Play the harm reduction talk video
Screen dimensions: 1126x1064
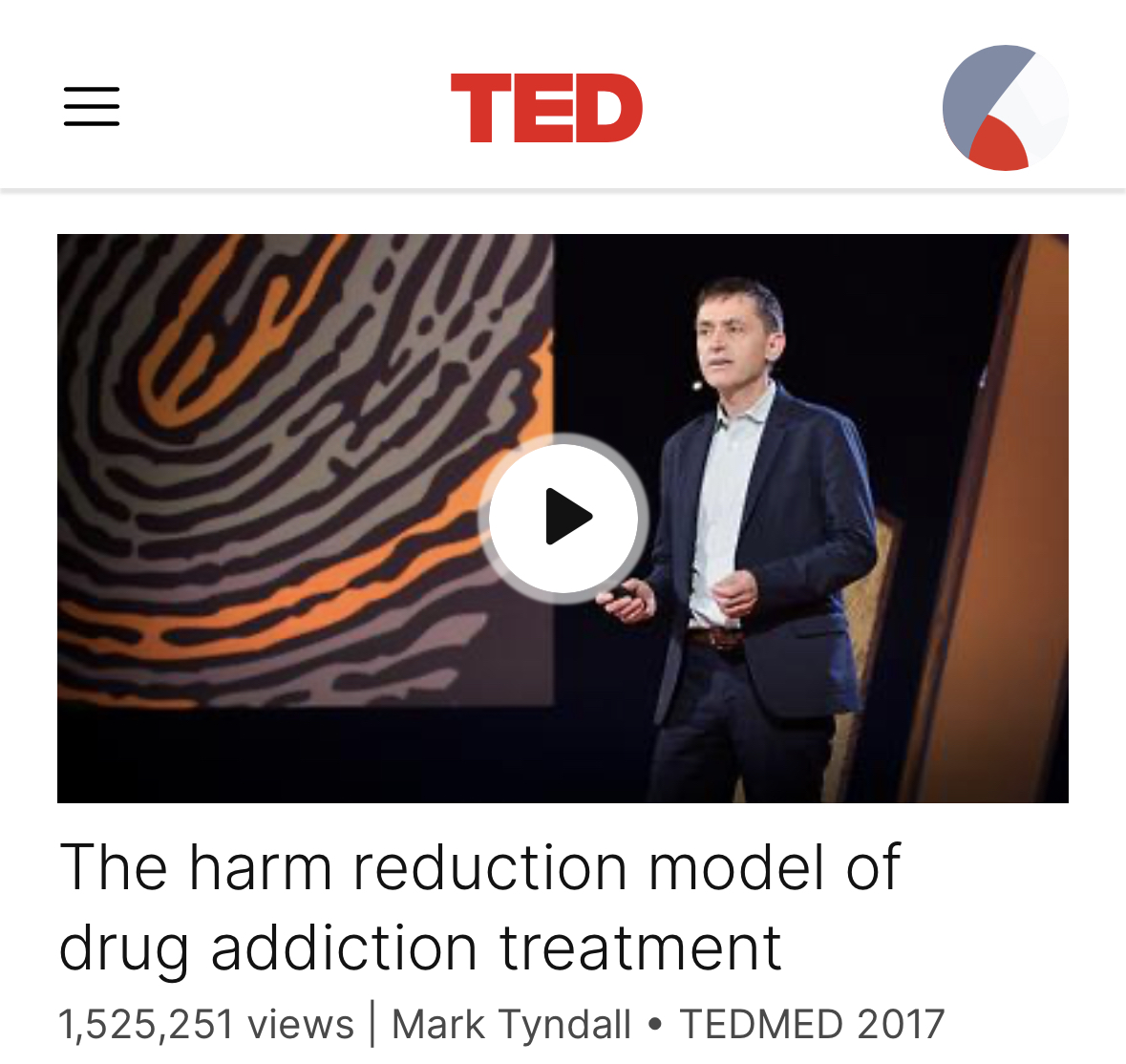coord(563,518)
